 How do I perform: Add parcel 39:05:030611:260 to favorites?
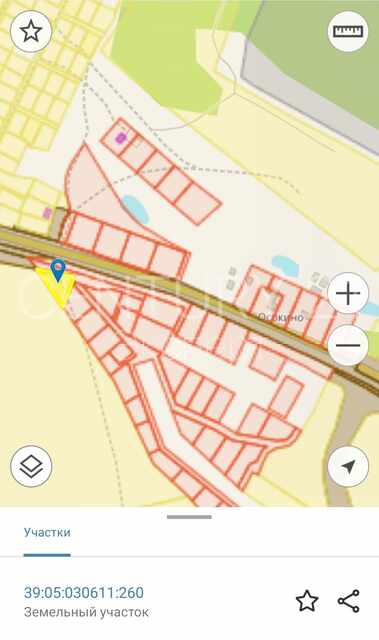(x=307, y=601)
